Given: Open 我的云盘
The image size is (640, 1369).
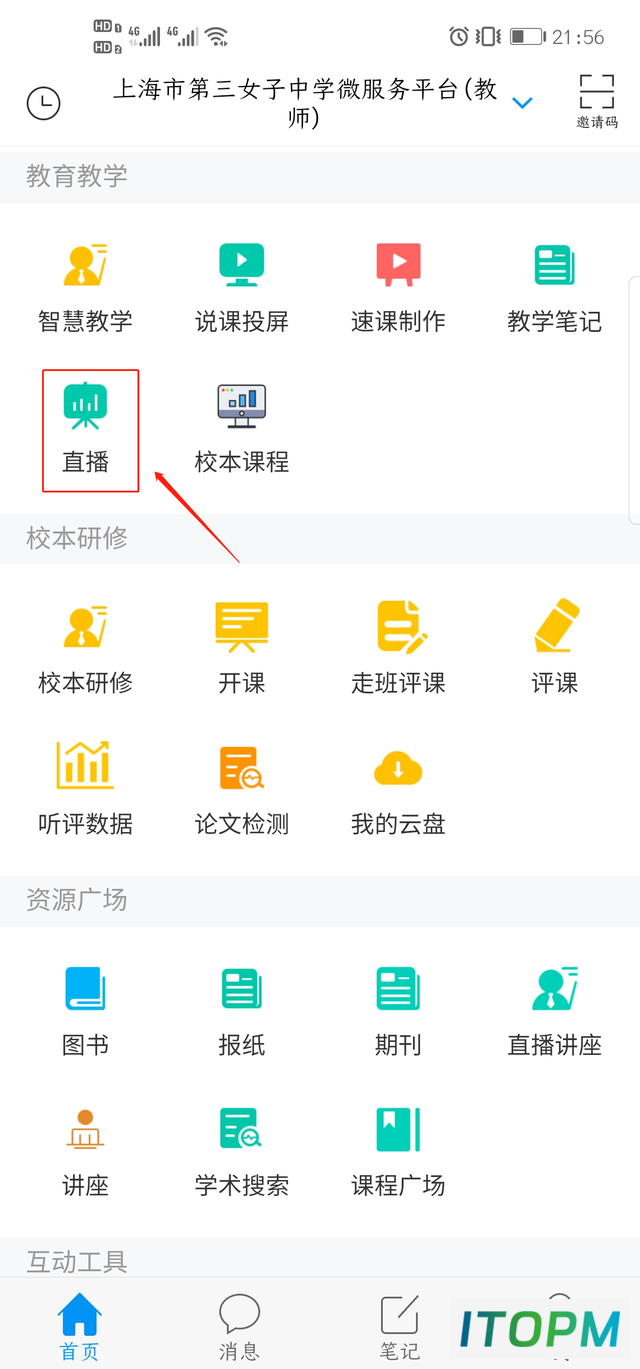Looking at the screenshot, I should coord(398,790).
